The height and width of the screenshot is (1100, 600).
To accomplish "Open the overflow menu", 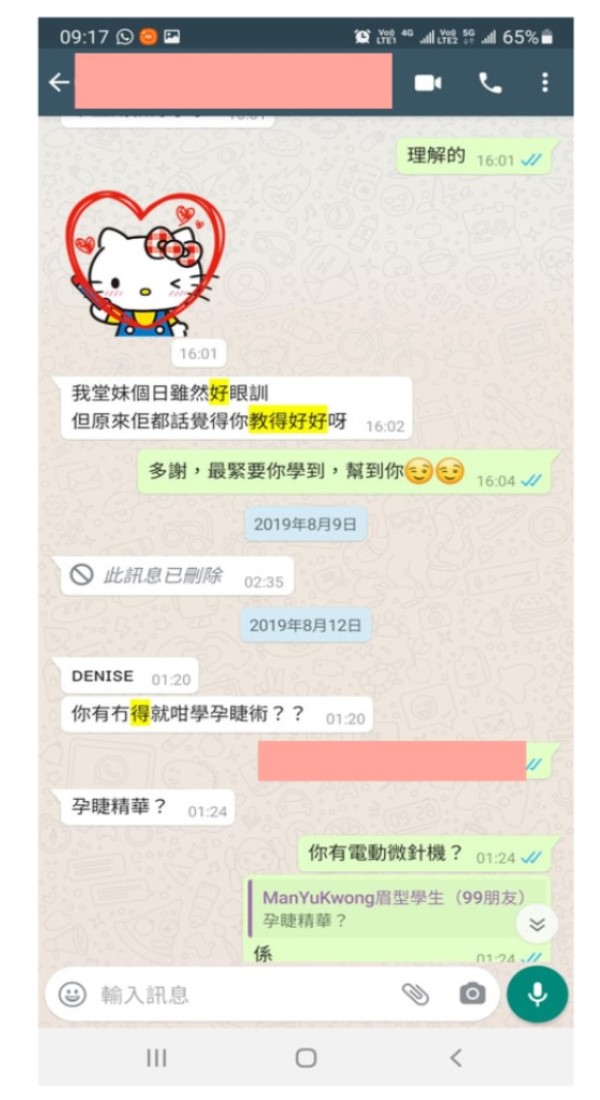I will click(544, 83).
